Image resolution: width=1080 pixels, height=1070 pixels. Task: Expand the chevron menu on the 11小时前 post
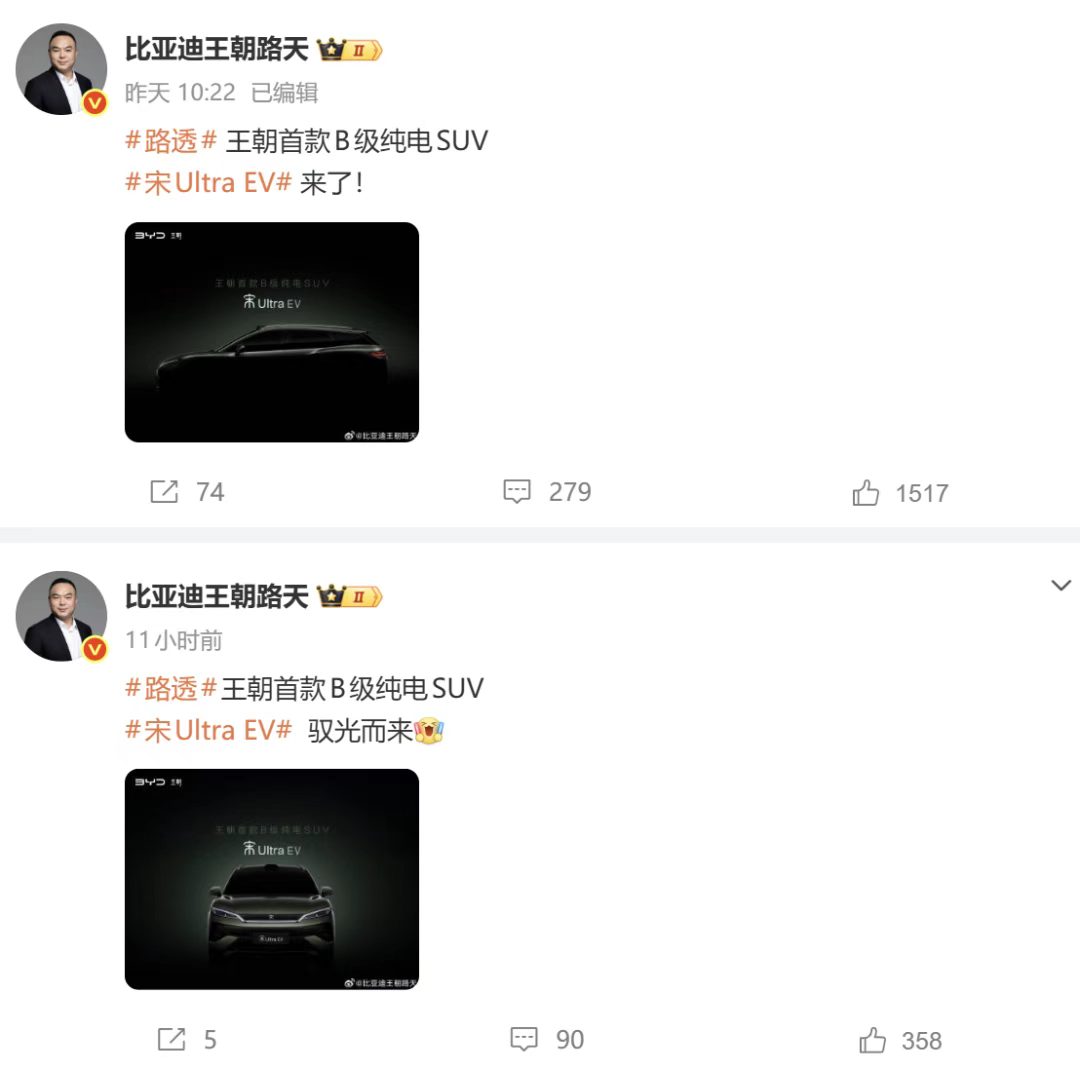click(x=1061, y=585)
